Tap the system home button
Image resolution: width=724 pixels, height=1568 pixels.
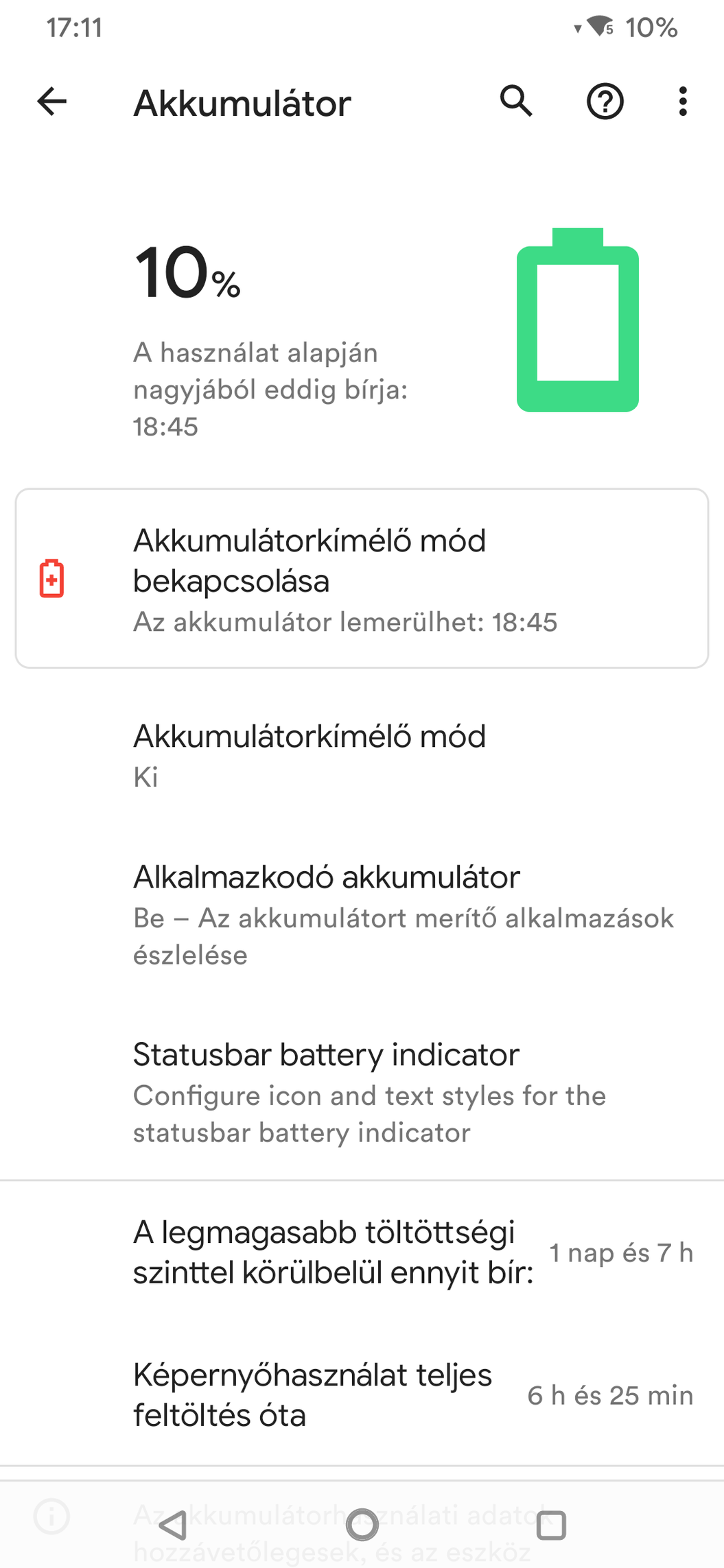[362, 1525]
